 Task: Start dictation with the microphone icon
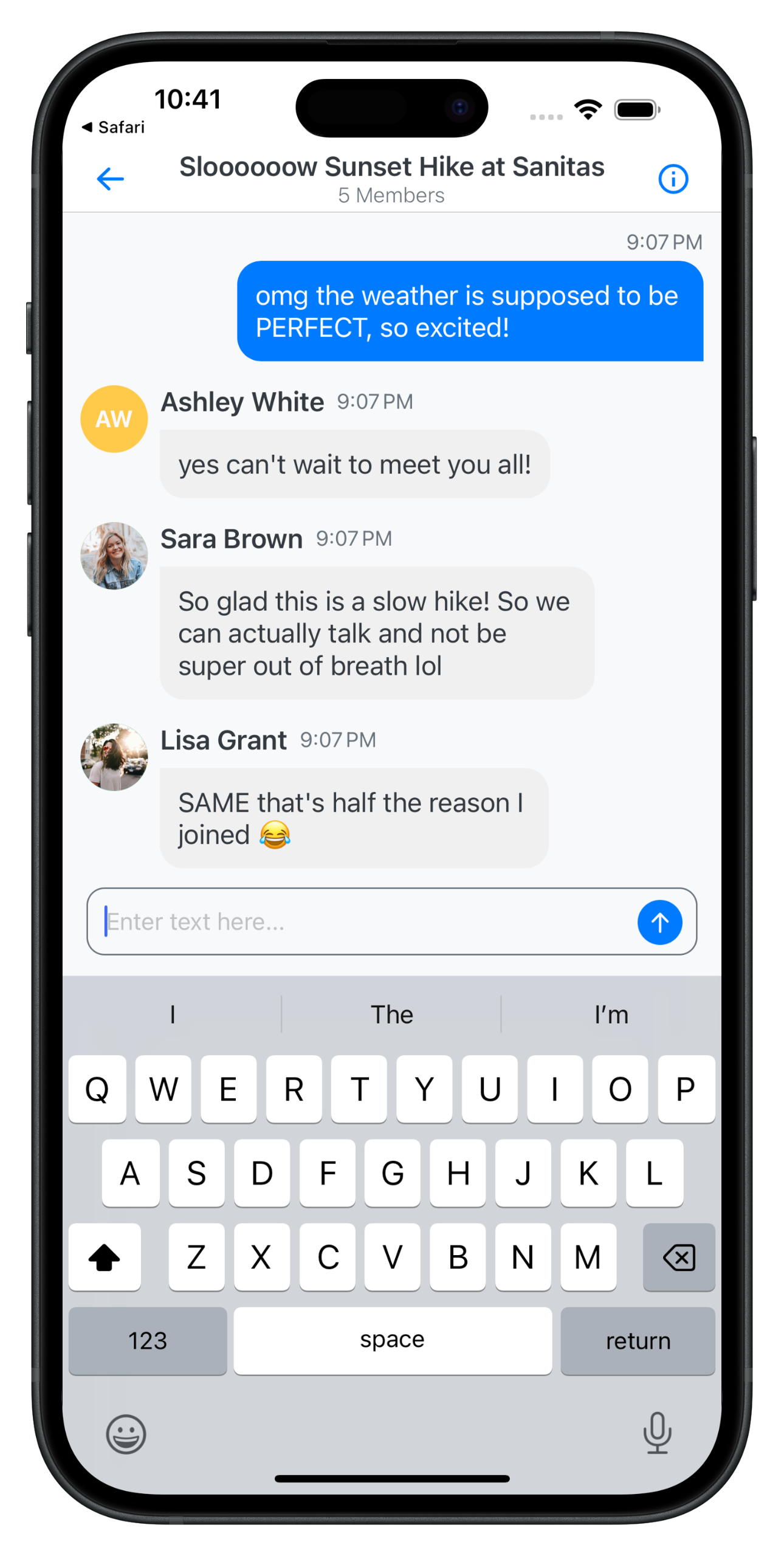tap(657, 1433)
